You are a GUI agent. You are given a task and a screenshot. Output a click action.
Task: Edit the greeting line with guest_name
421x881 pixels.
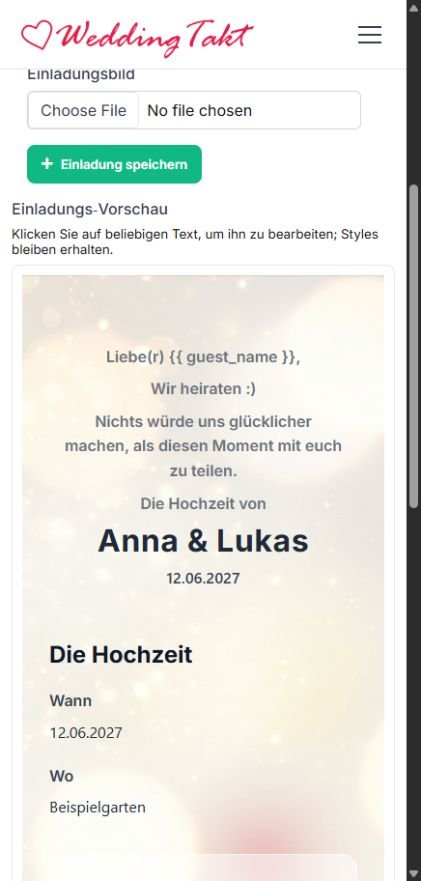[203, 357]
